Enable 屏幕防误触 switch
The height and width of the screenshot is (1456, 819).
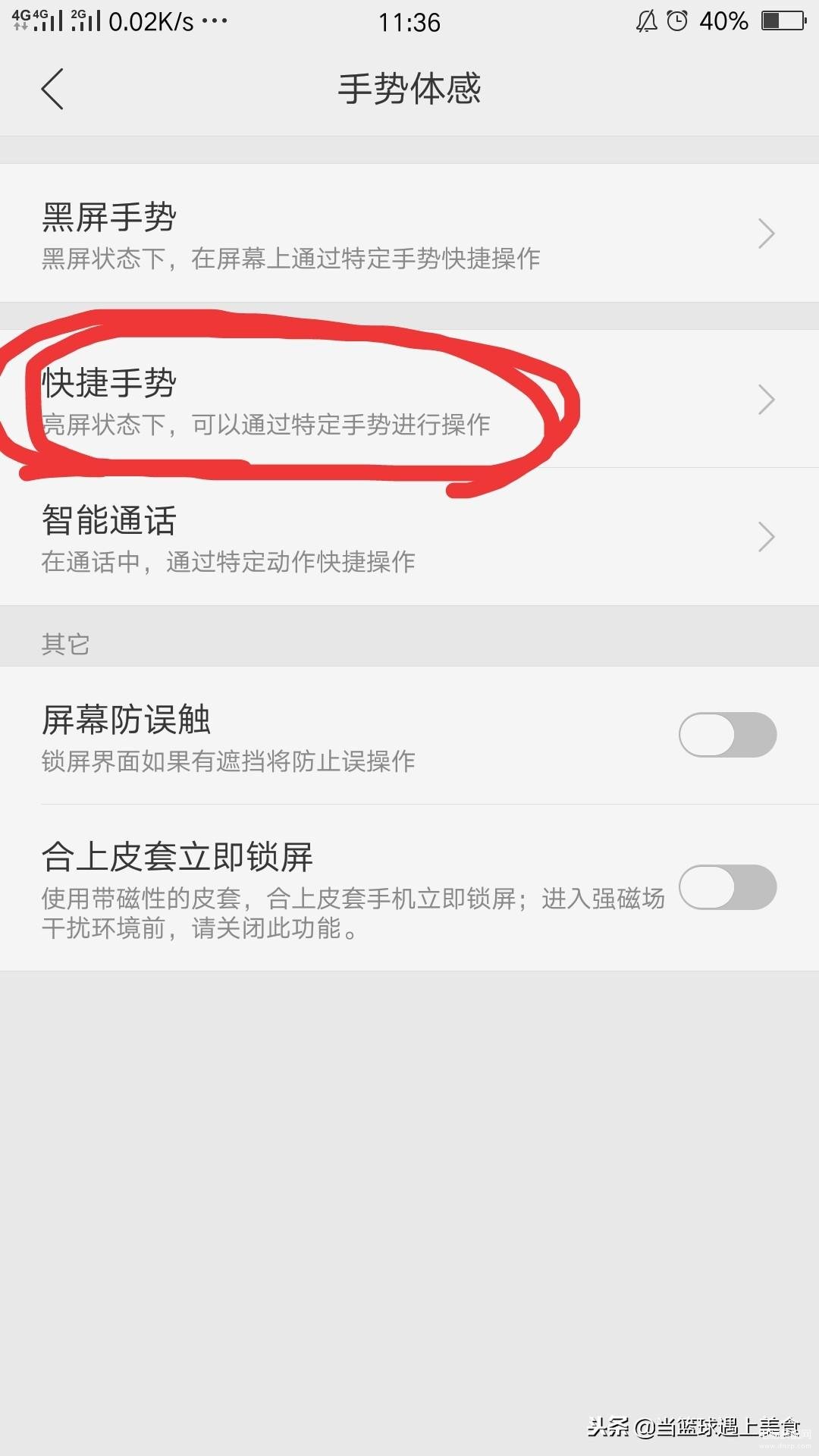click(x=727, y=735)
